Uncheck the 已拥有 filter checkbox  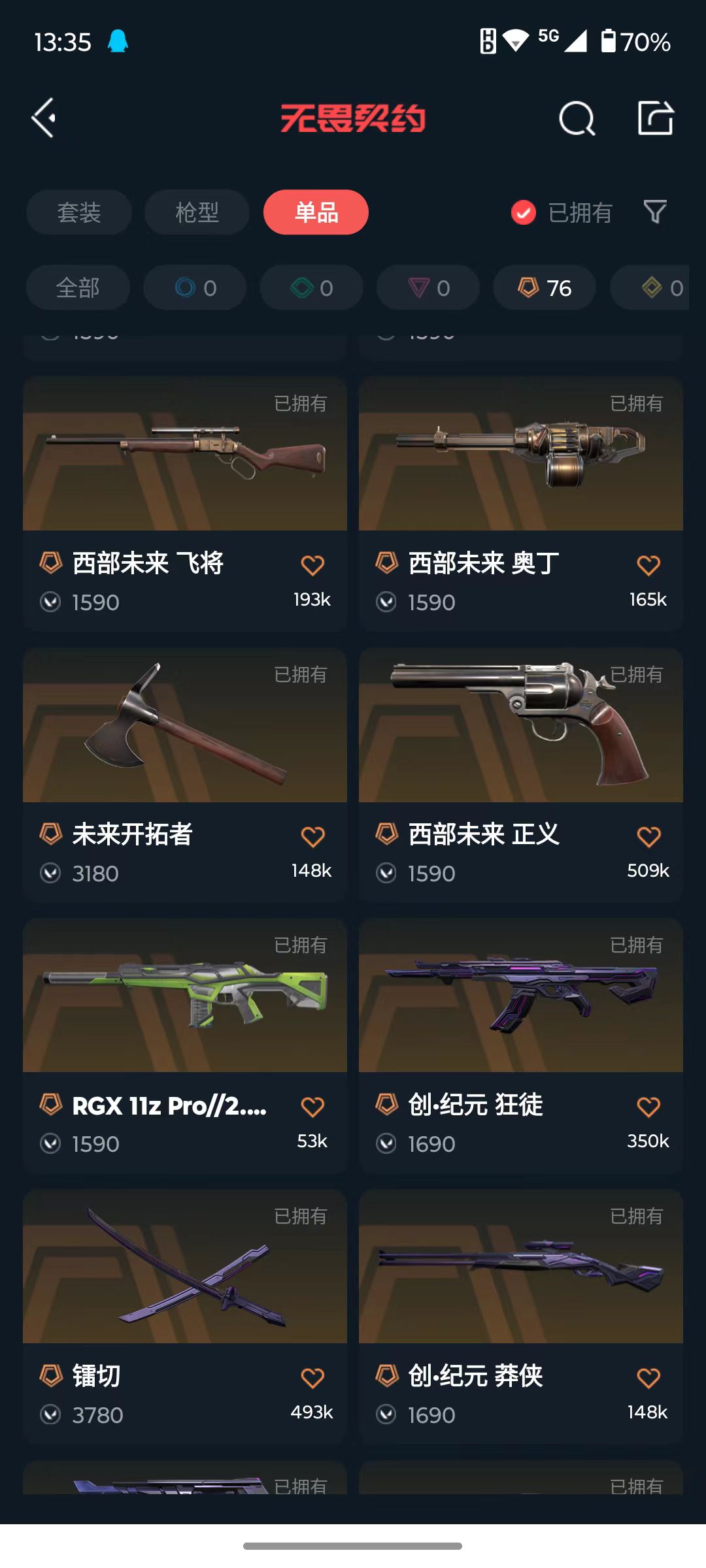tap(523, 212)
